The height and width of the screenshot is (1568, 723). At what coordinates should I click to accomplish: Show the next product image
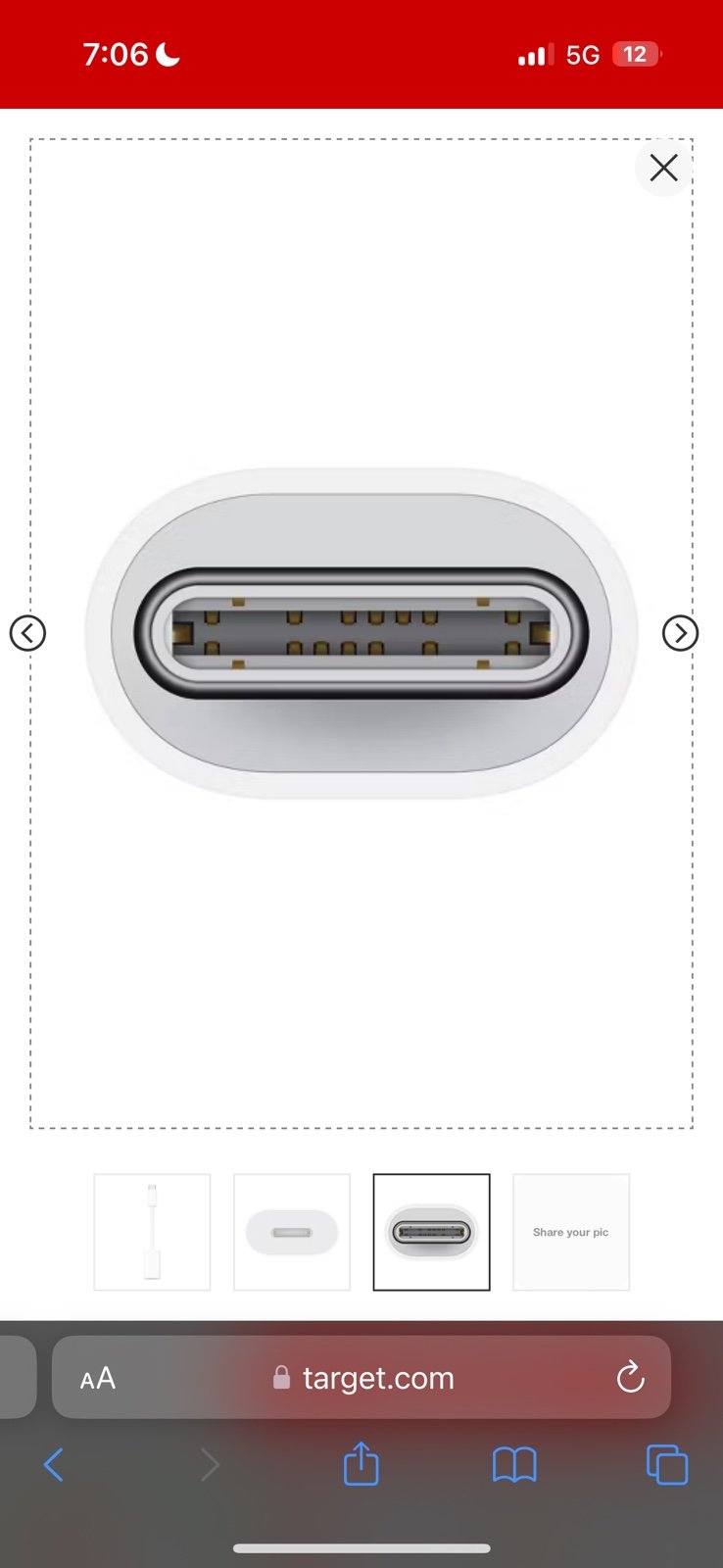pos(680,633)
